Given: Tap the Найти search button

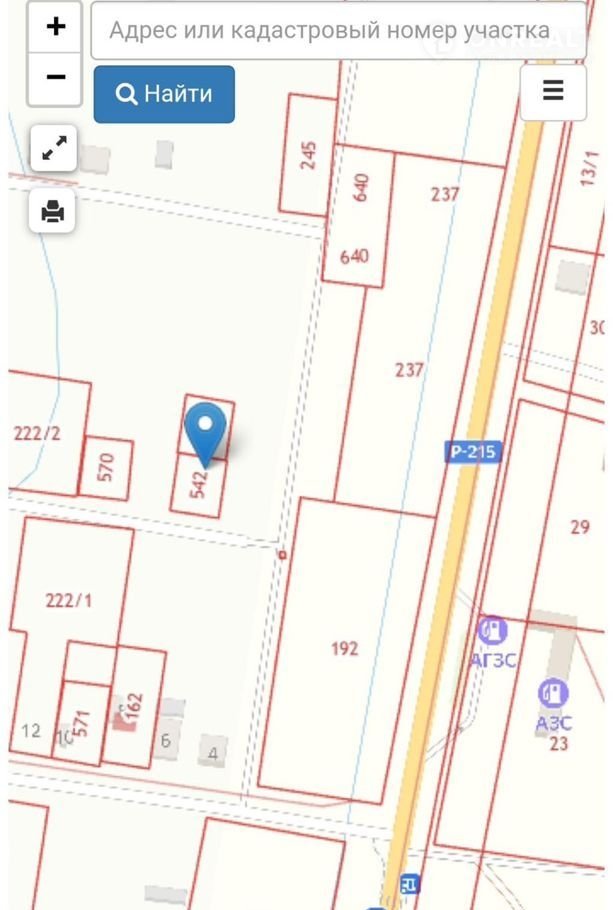Looking at the screenshot, I should [x=164, y=94].
